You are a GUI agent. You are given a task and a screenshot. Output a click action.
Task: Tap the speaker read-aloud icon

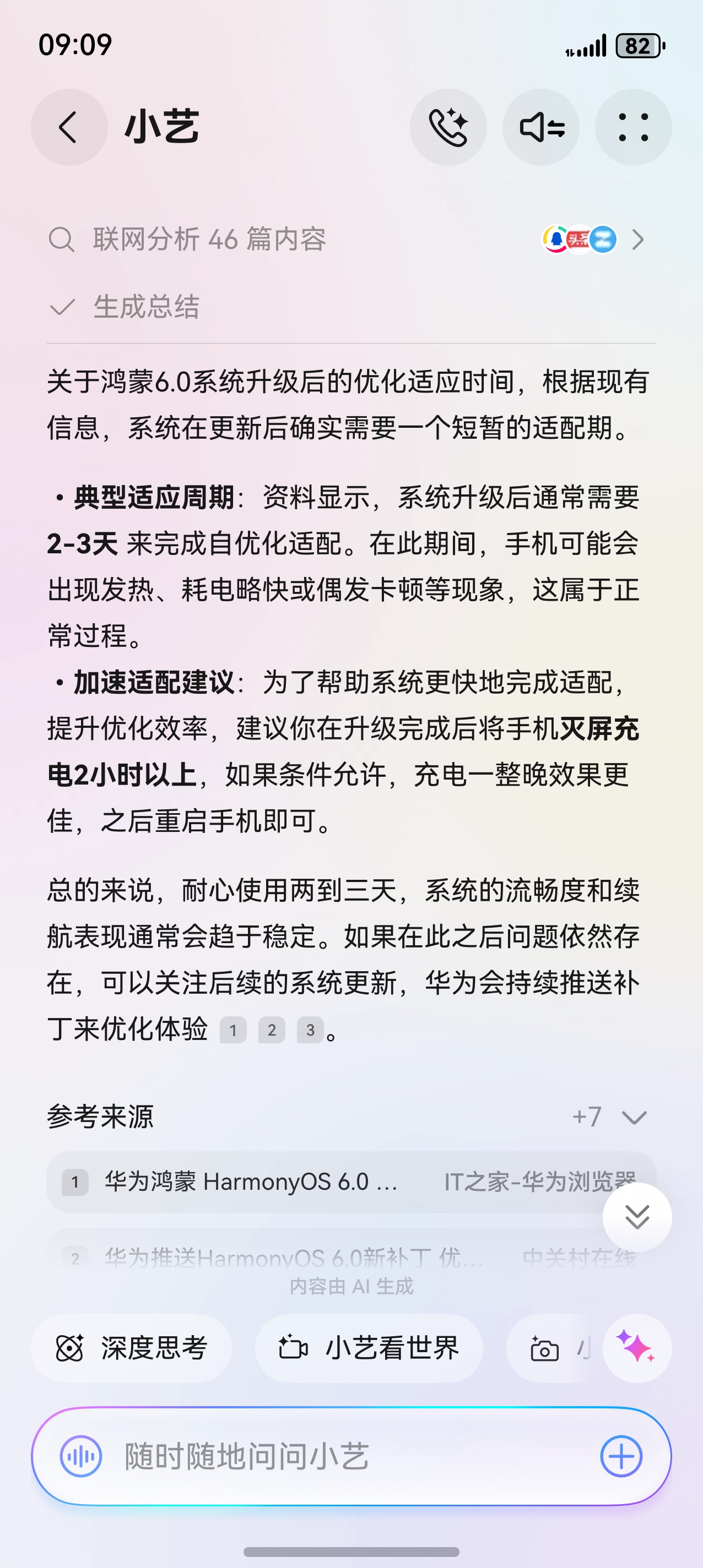click(x=541, y=127)
